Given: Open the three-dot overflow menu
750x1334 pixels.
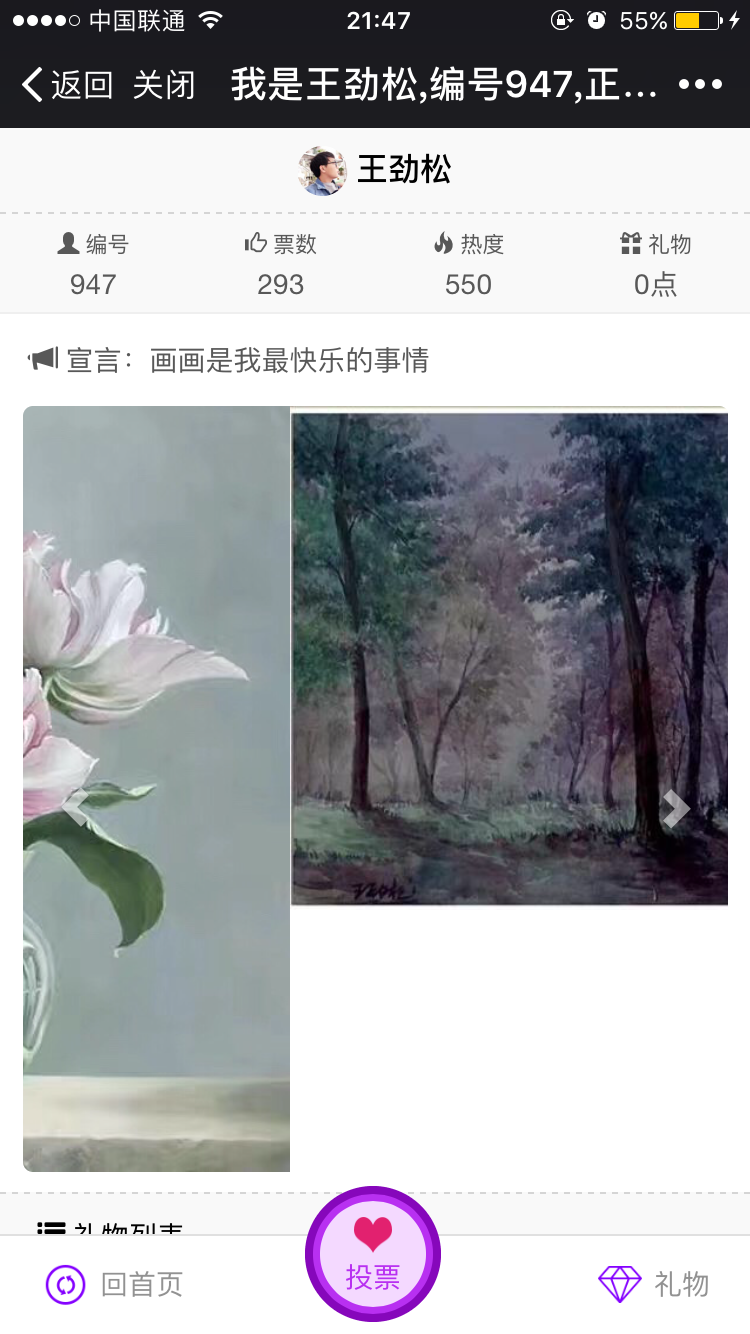Looking at the screenshot, I should click(x=700, y=85).
